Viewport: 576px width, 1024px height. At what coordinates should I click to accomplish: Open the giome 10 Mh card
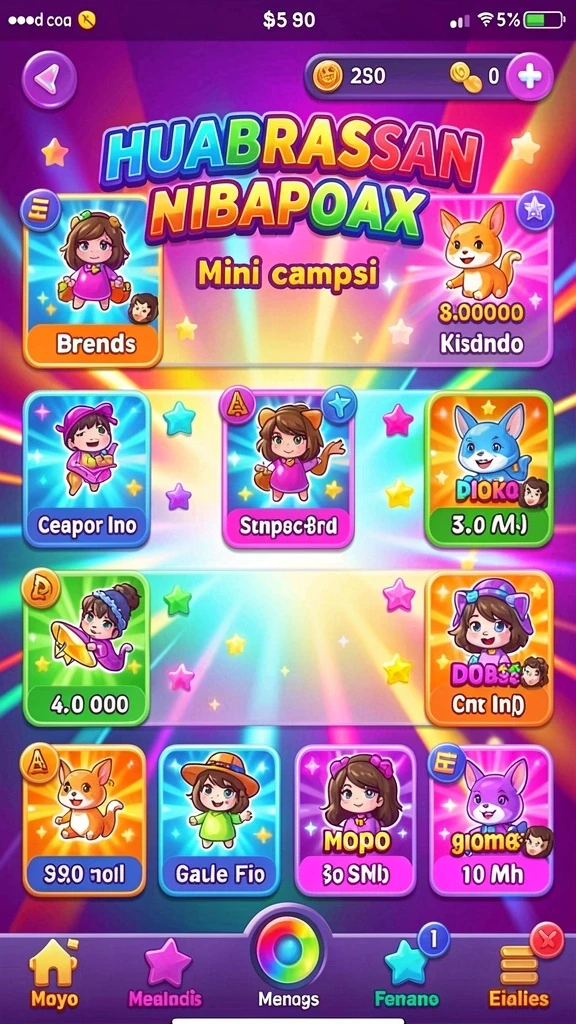tap(491, 820)
